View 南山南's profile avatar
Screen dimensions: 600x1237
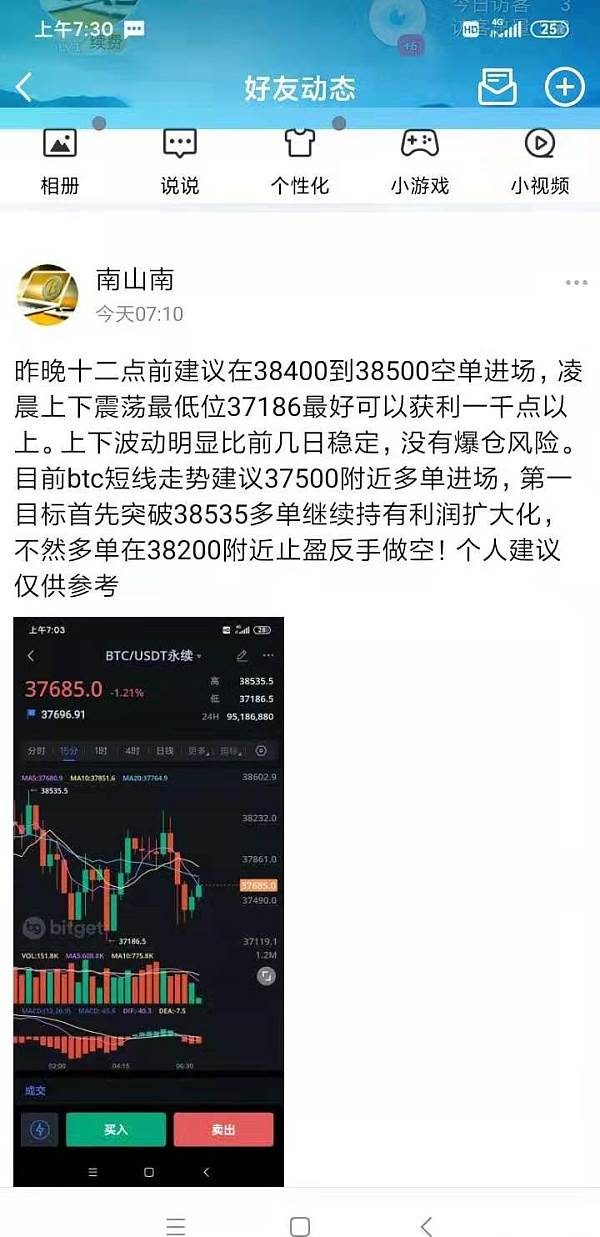pos(47,295)
